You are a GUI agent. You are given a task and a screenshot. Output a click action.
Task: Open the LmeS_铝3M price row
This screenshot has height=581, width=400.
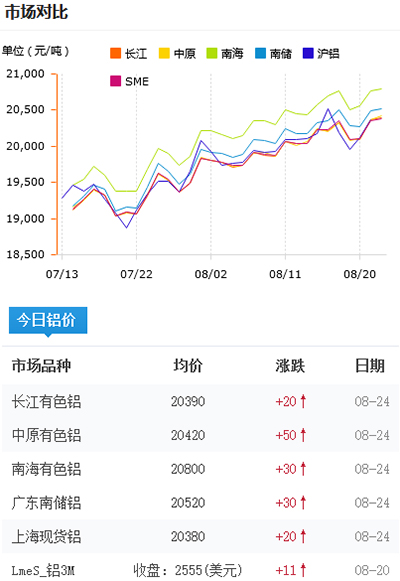[200, 569]
